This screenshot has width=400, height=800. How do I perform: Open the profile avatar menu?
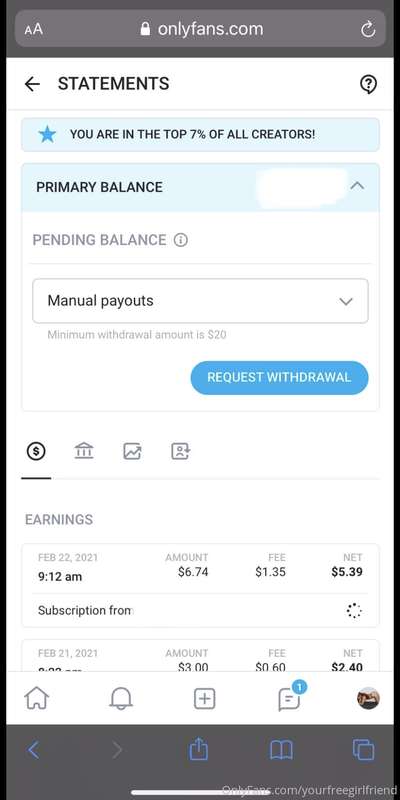pyautogui.click(x=368, y=698)
